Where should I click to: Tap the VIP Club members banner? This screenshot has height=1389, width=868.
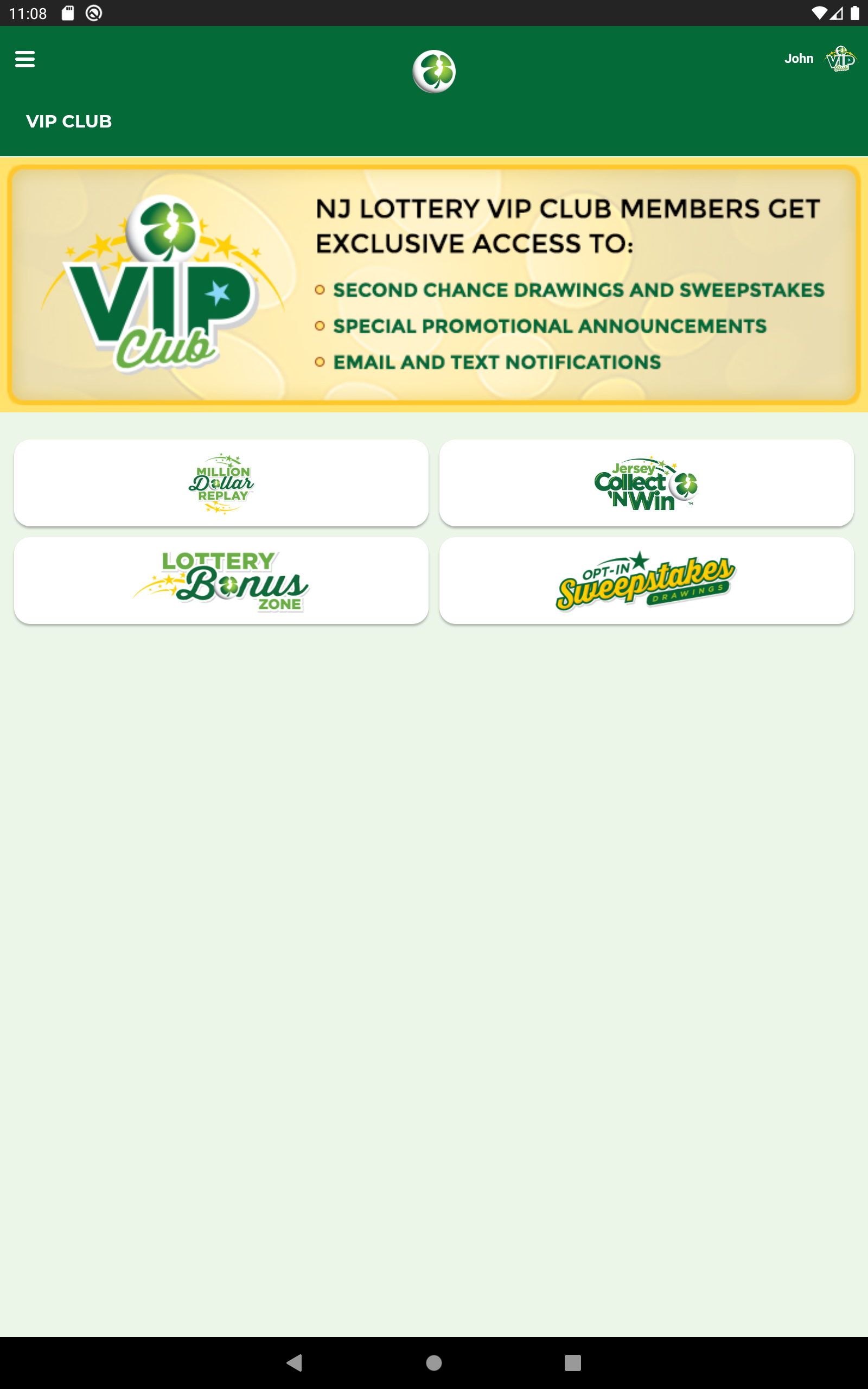(x=434, y=285)
